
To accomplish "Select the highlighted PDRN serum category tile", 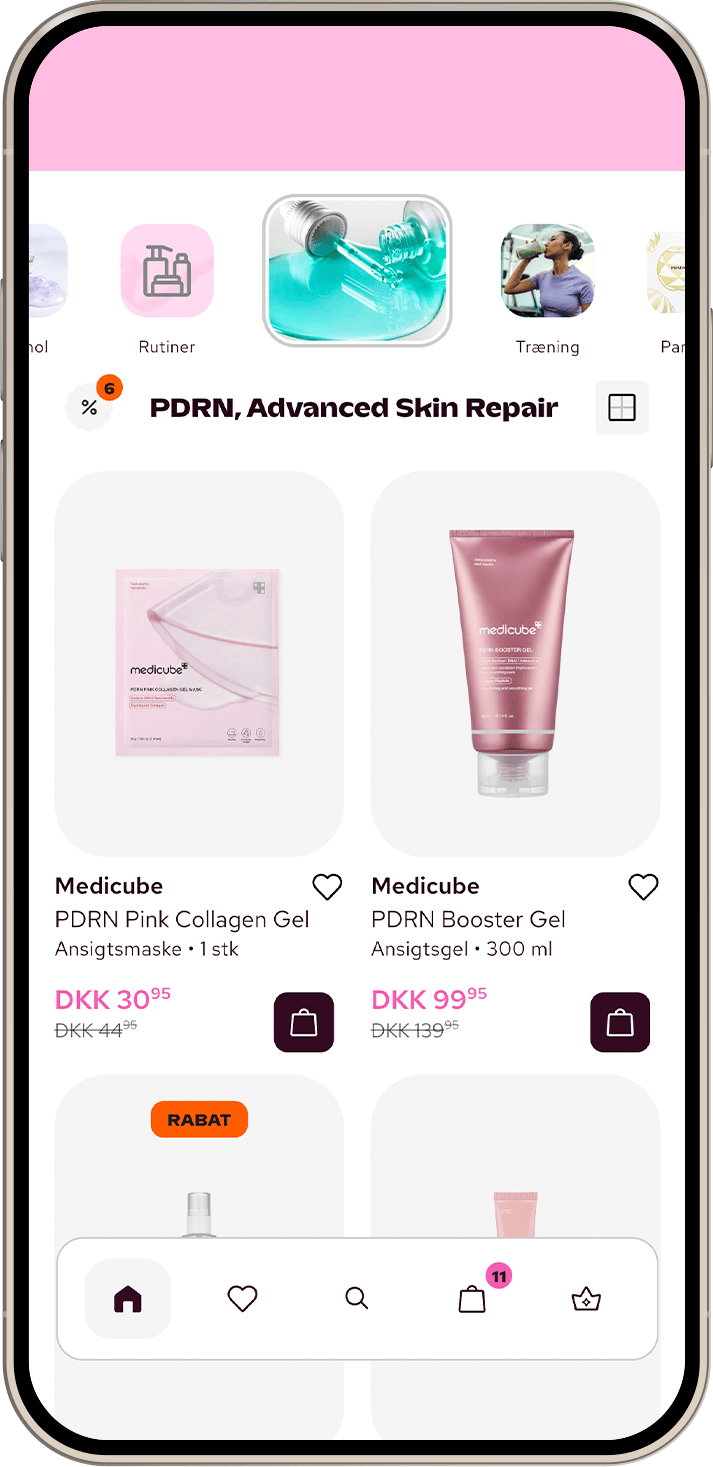I will point(357,271).
